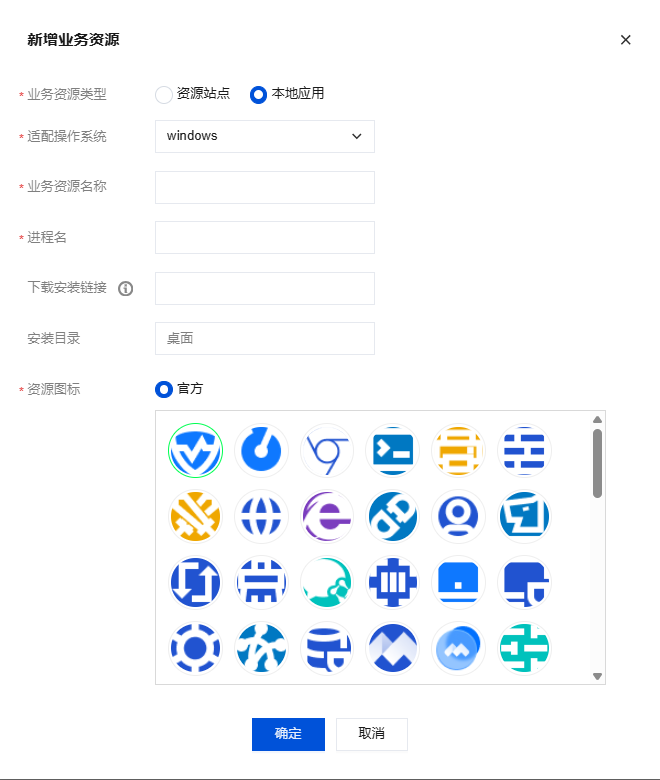Screen dimensions: 660x780
Task: Focus the 下载安装链接 text field
Action: point(264,288)
